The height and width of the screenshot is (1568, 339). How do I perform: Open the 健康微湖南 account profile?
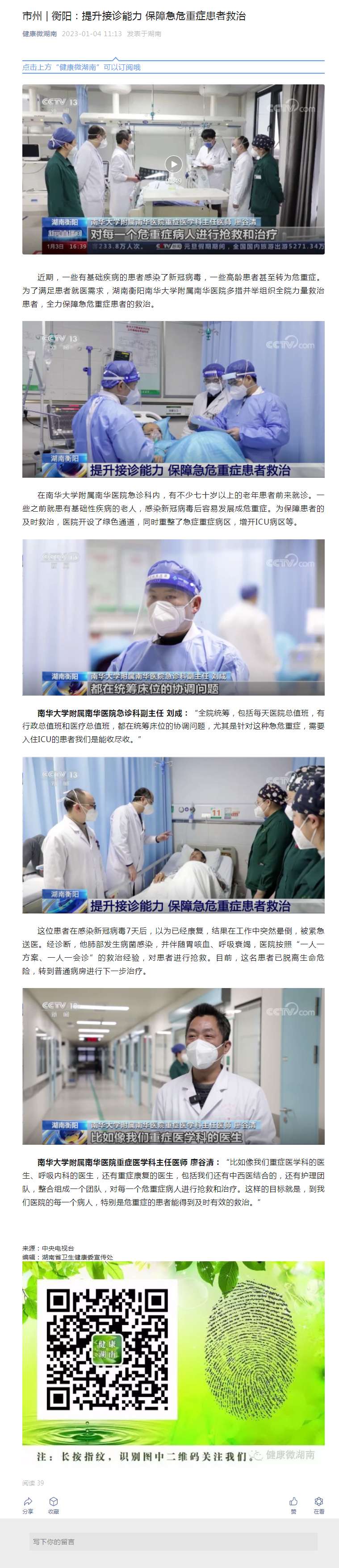click(x=40, y=34)
